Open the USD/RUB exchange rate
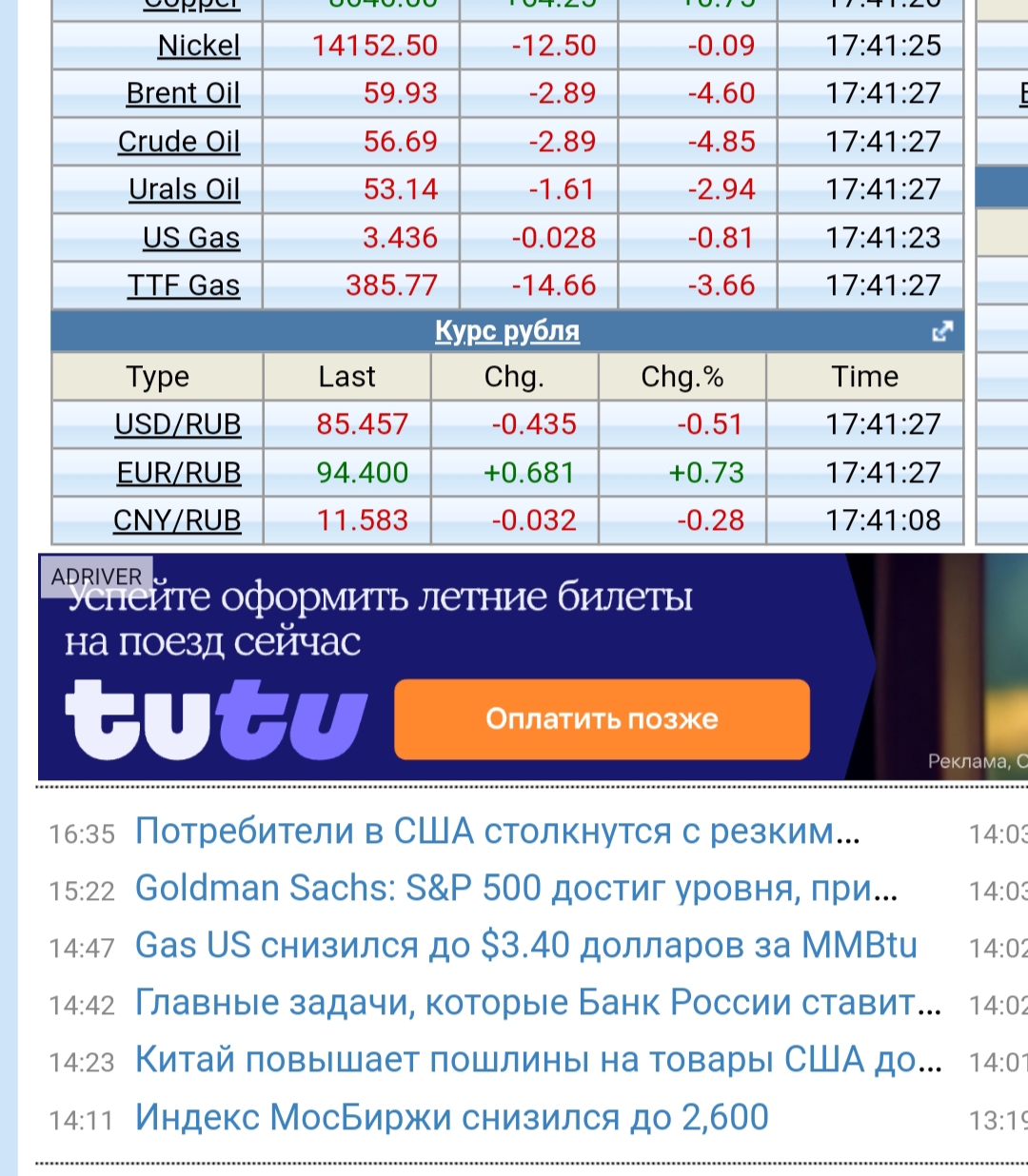The height and width of the screenshot is (1176, 1028). pos(178,424)
